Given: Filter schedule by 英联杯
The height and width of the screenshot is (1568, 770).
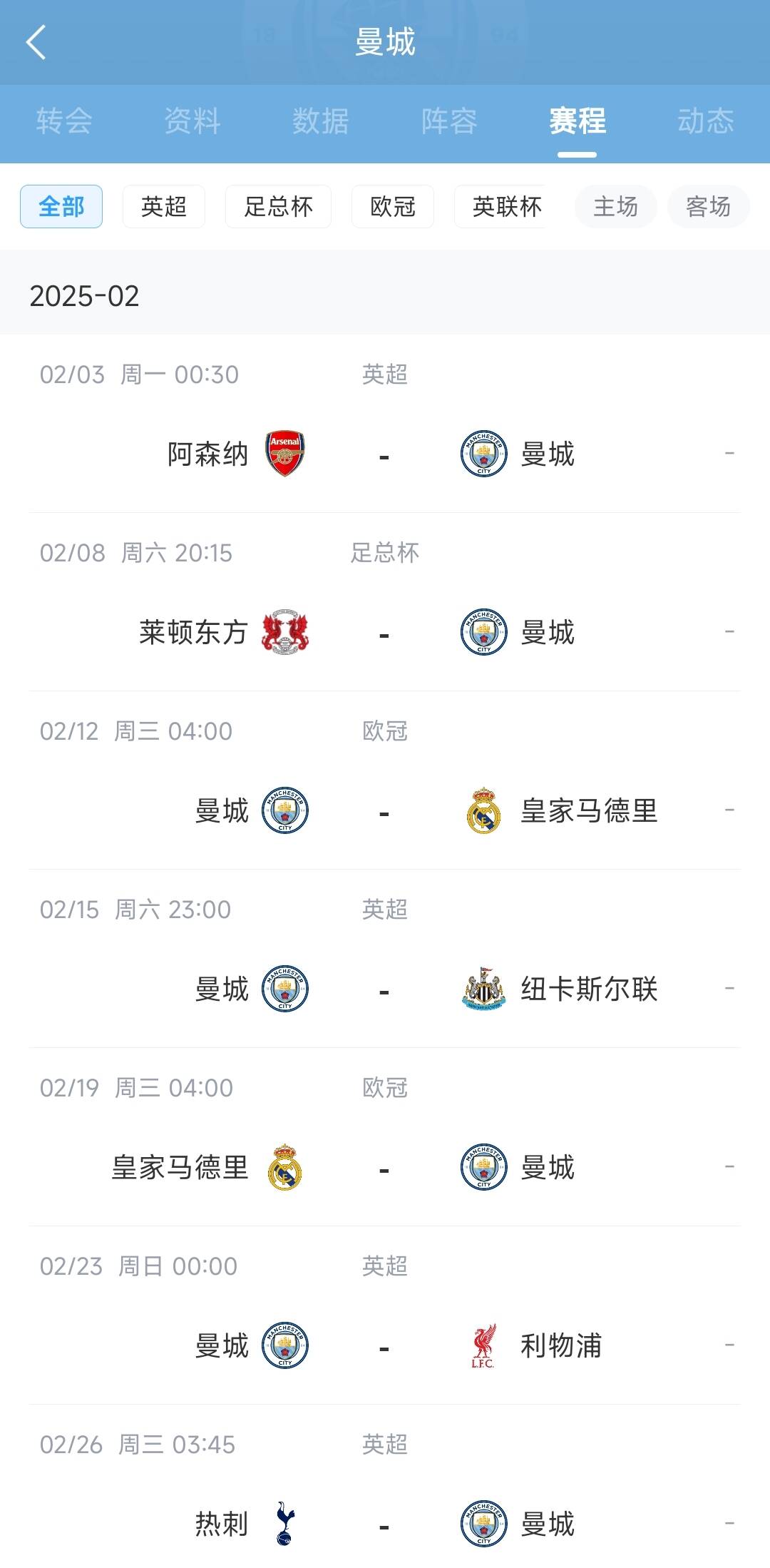Looking at the screenshot, I should pos(506,207).
